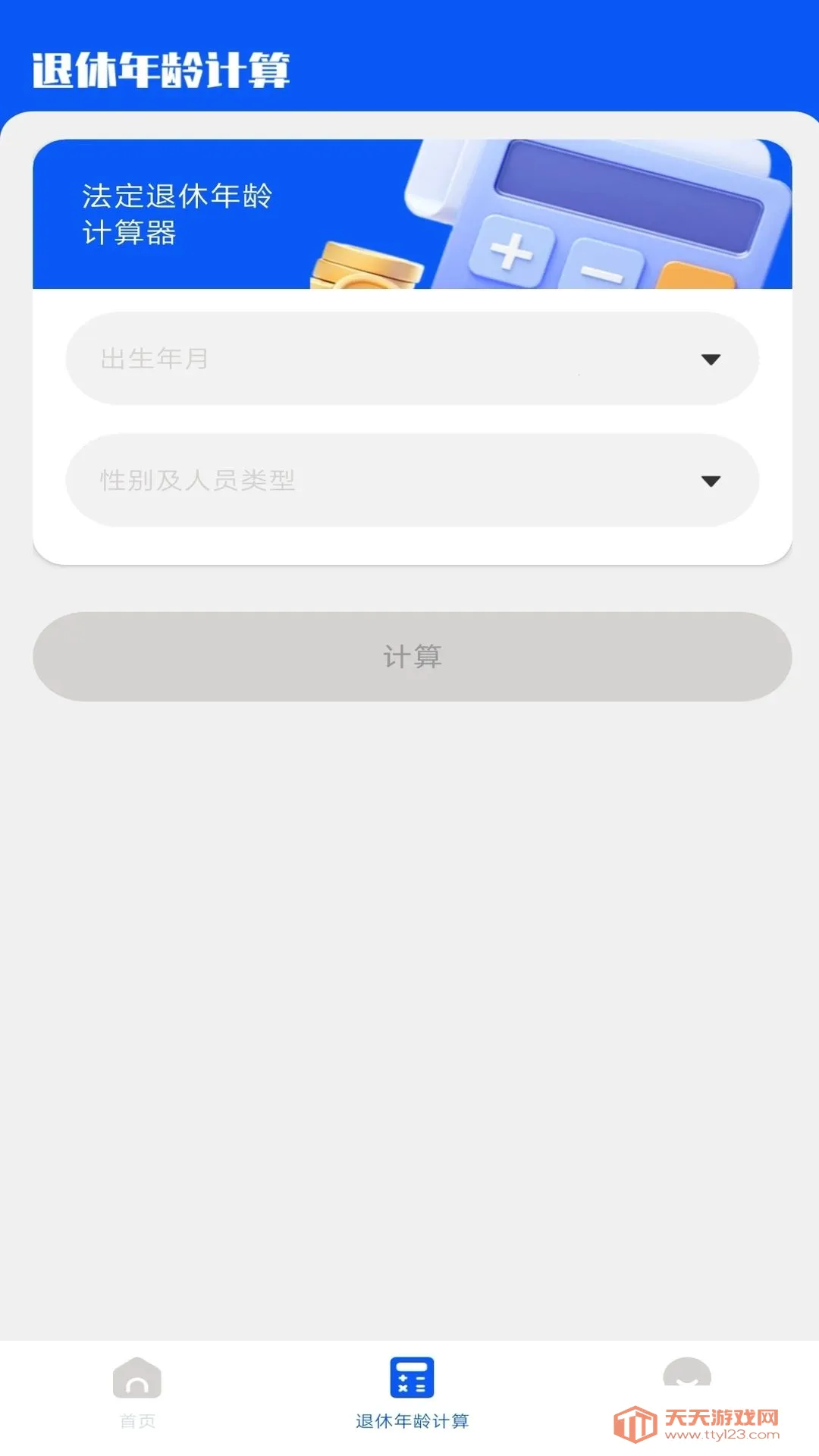Image resolution: width=819 pixels, height=1456 pixels.
Task: Switch to the 首页 tab
Action: (x=136, y=1399)
